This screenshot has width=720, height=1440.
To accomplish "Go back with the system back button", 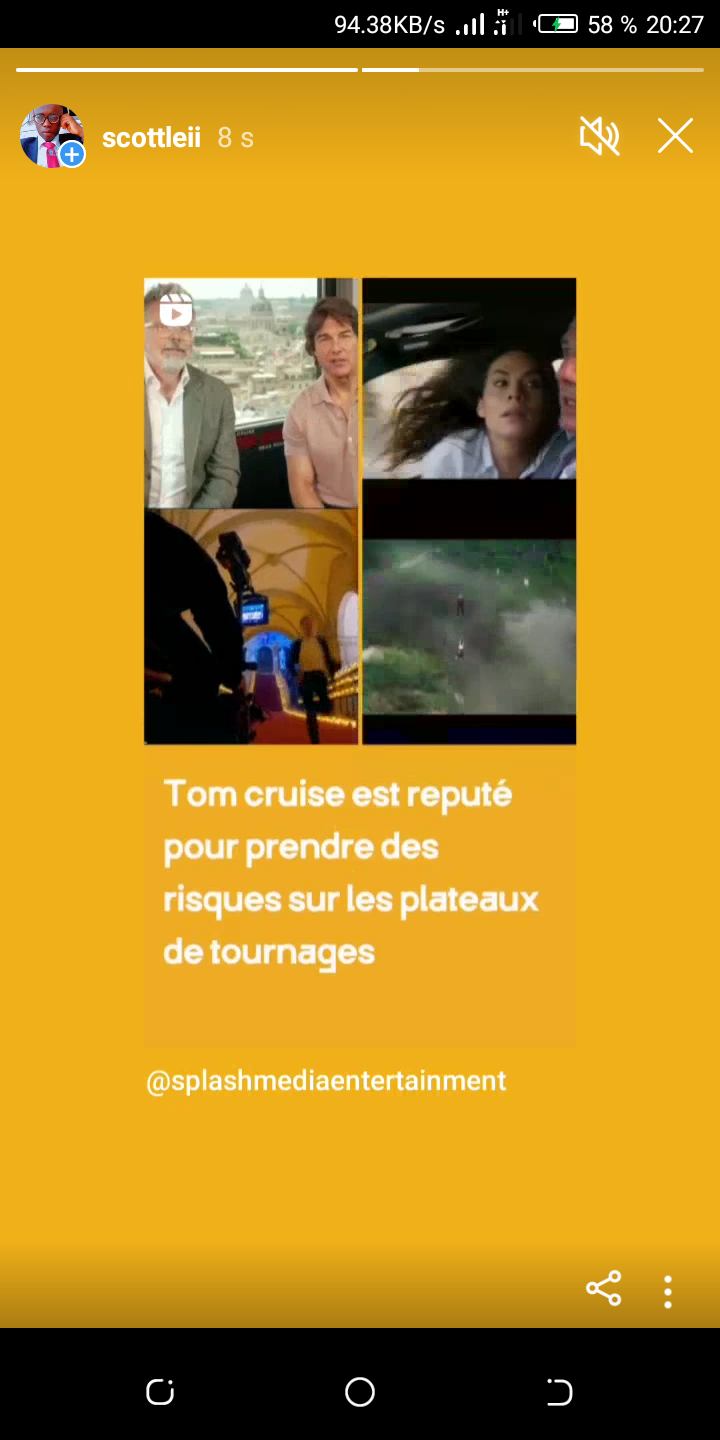I will pyautogui.click(x=559, y=1392).
